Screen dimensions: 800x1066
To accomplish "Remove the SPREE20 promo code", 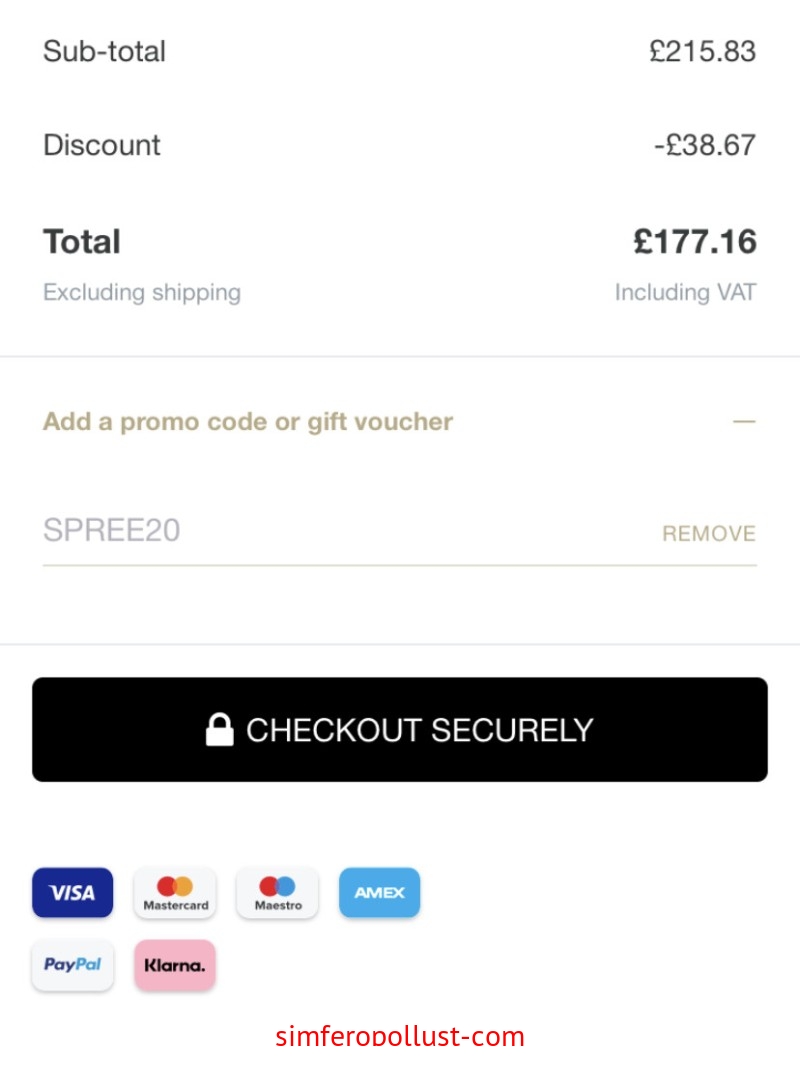I will tap(709, 534).
